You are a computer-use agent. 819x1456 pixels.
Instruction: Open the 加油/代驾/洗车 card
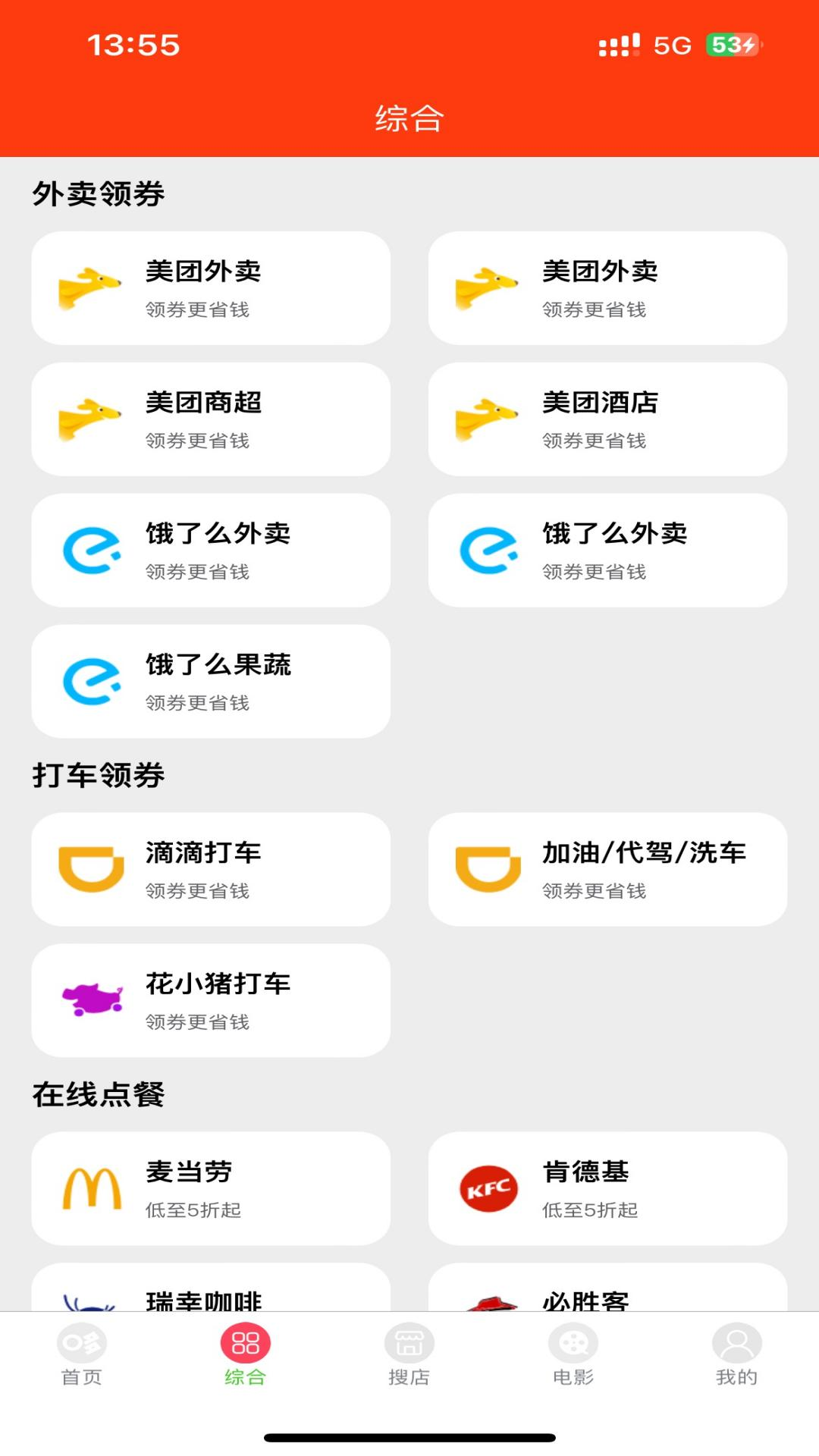coord(607,869)
